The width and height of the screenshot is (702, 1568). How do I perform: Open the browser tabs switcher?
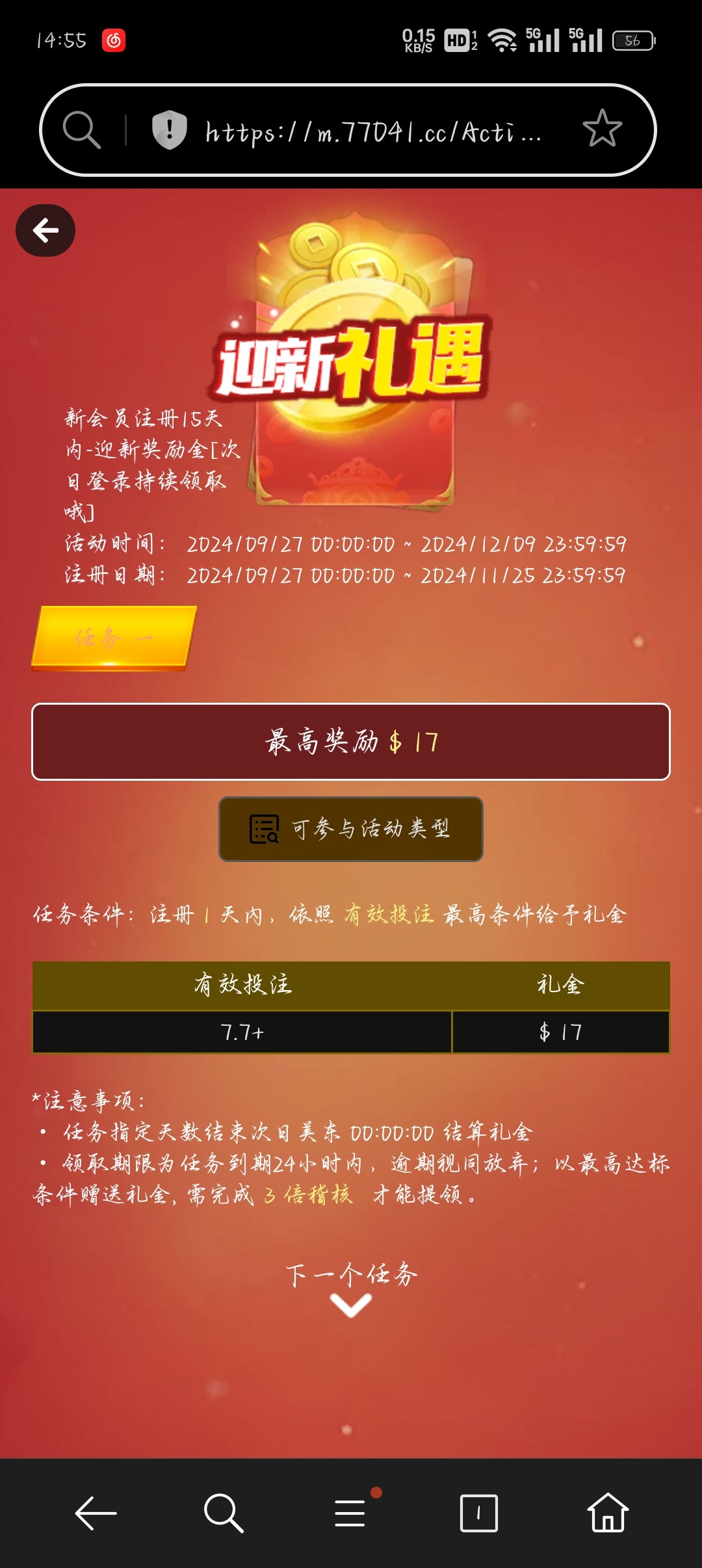click(x=478, y=1513)
